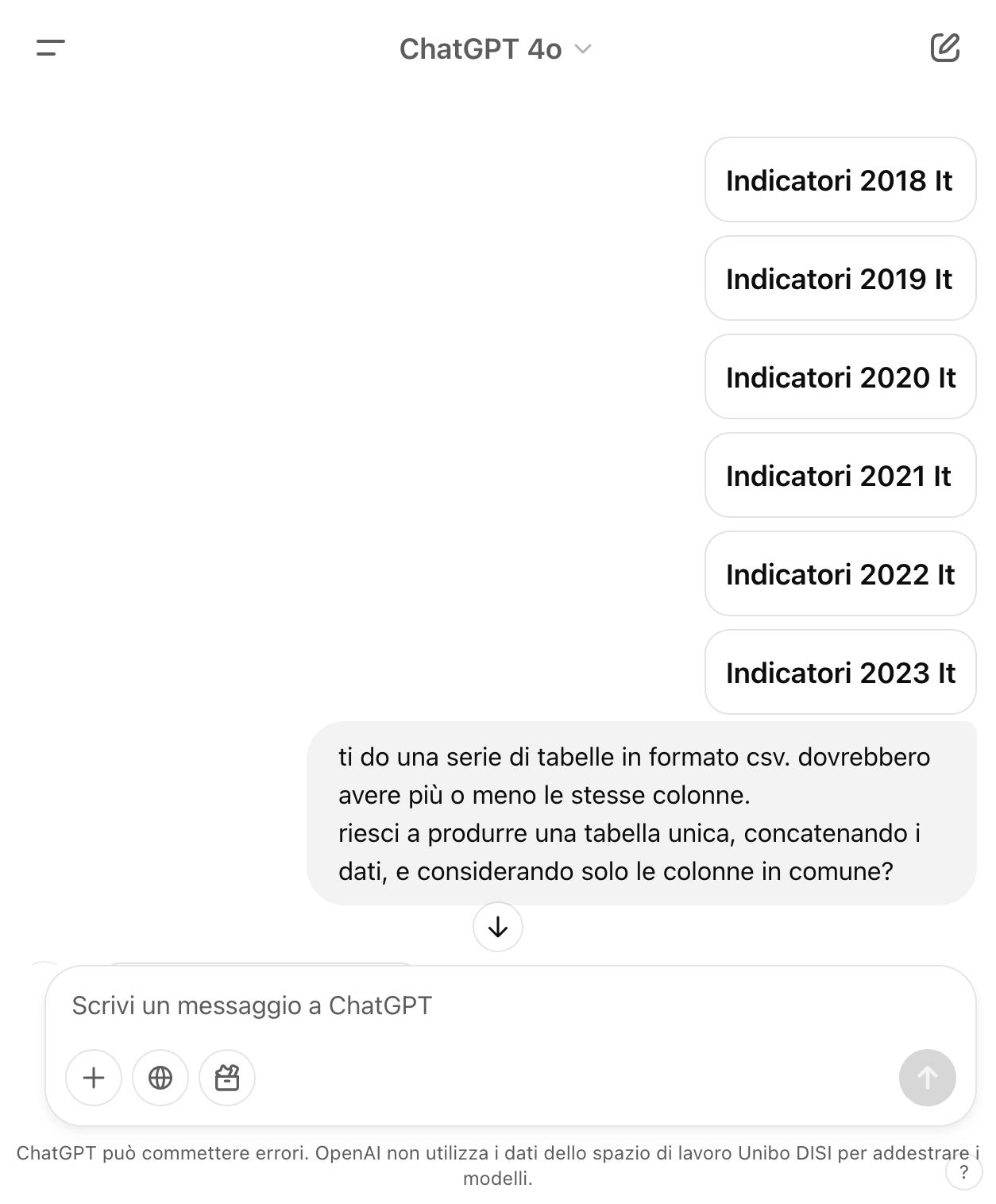Viewport: 996px width, 1204px height.
Task: Open the tools toolbox icon
Action: coord(227,1078)
